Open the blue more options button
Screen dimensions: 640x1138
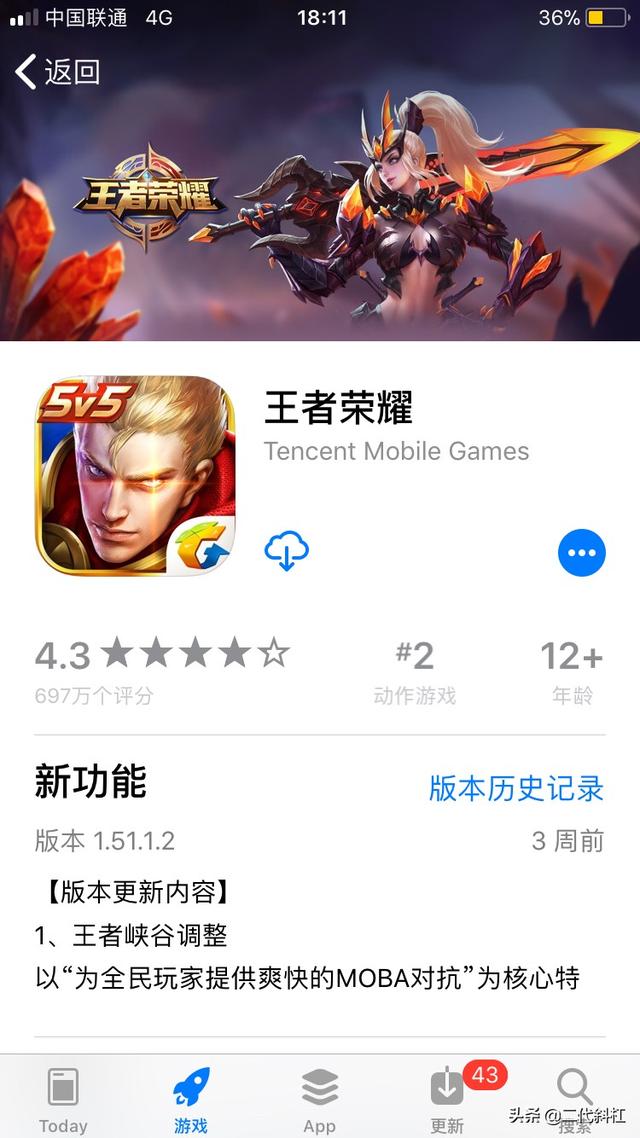[582, 552]
